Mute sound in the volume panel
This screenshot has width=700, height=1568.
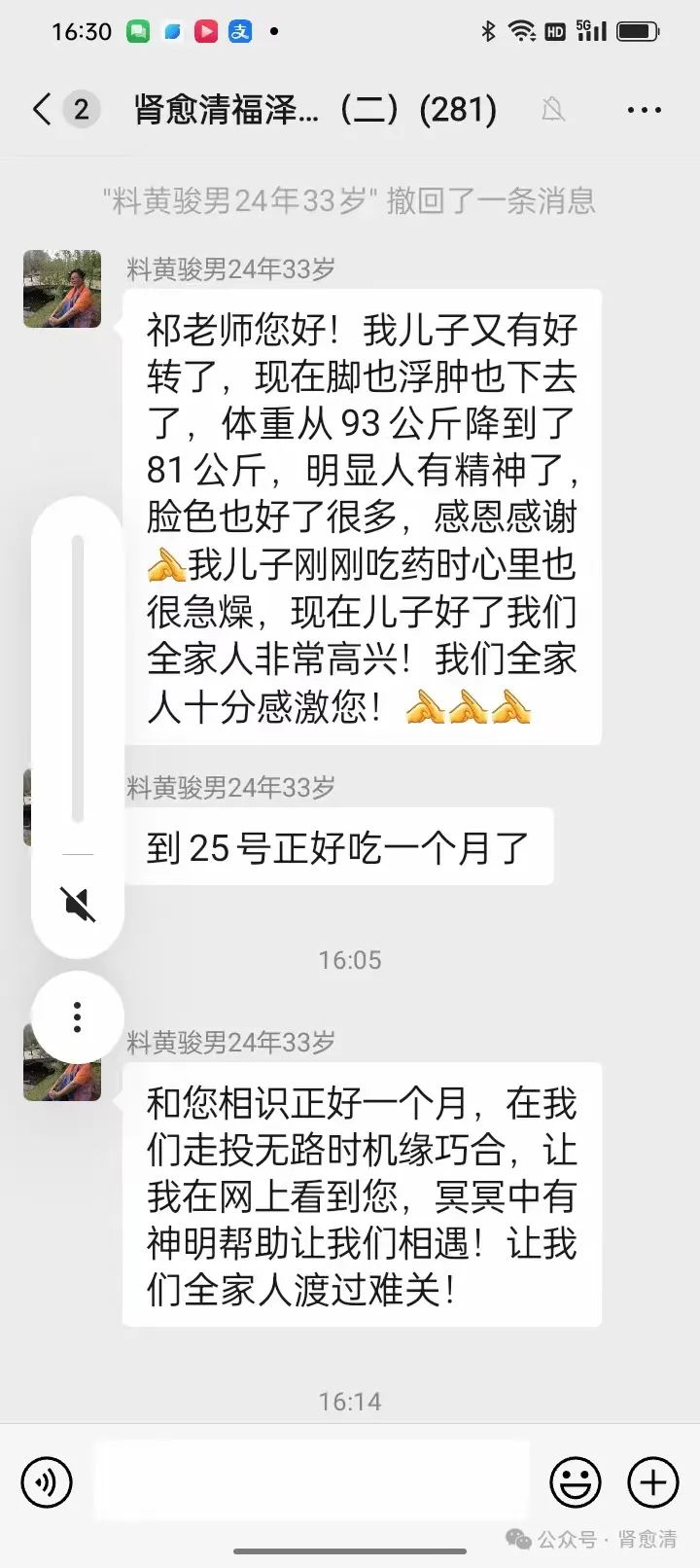pos(78,905)
